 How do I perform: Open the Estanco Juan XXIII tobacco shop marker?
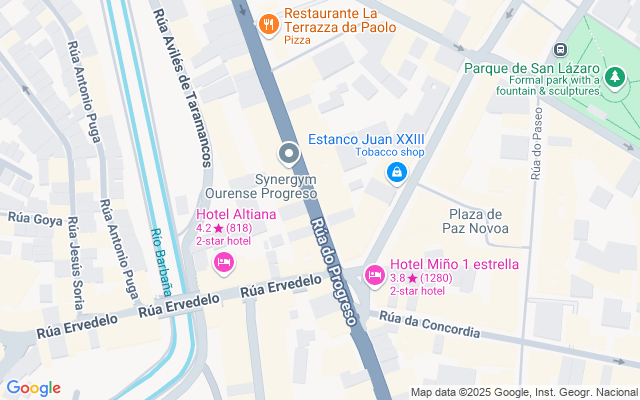397,174
